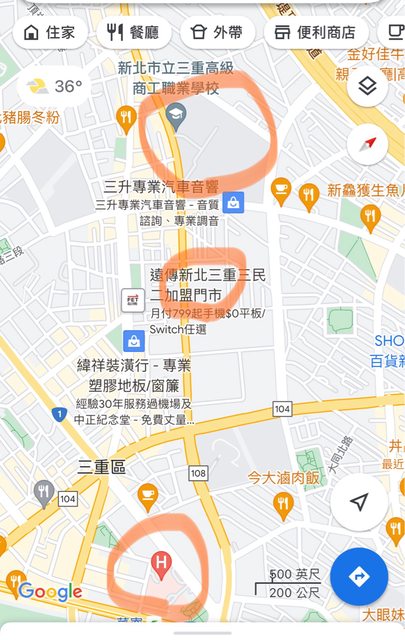Open 新鑫獲生魚片 restaurant pin
This screenshot has height=640, width=405.
point(309,198)
